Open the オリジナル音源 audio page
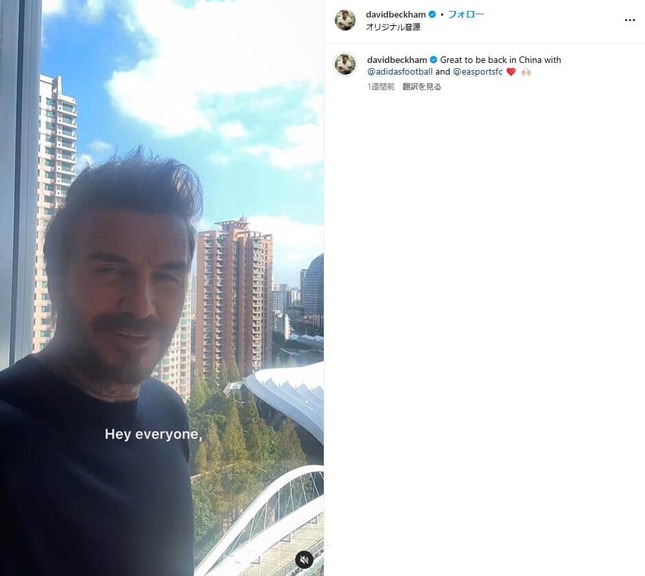 pyautogui.click(x=391, y=27)
